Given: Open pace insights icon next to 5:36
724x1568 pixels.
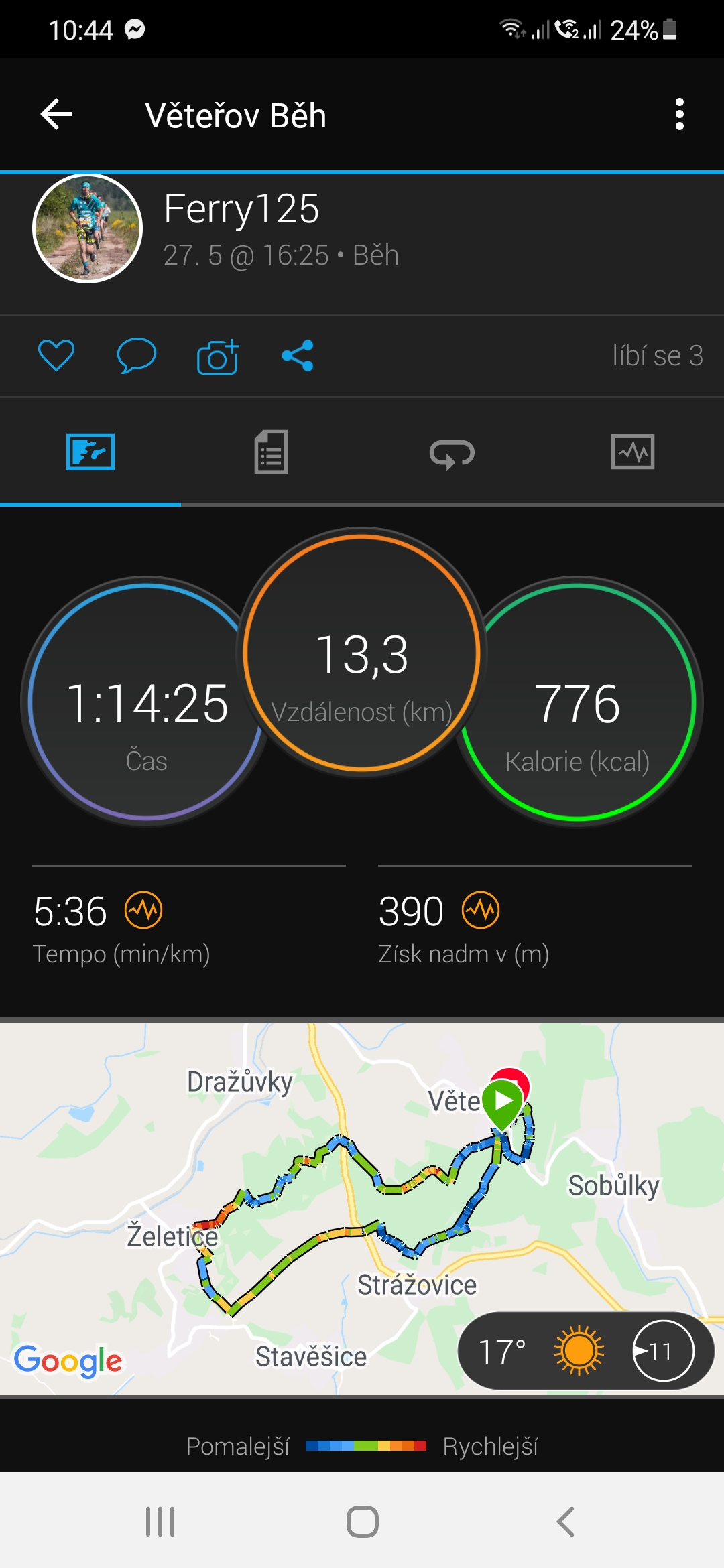Looking at the screenshot, I should [x=143, y=910].
